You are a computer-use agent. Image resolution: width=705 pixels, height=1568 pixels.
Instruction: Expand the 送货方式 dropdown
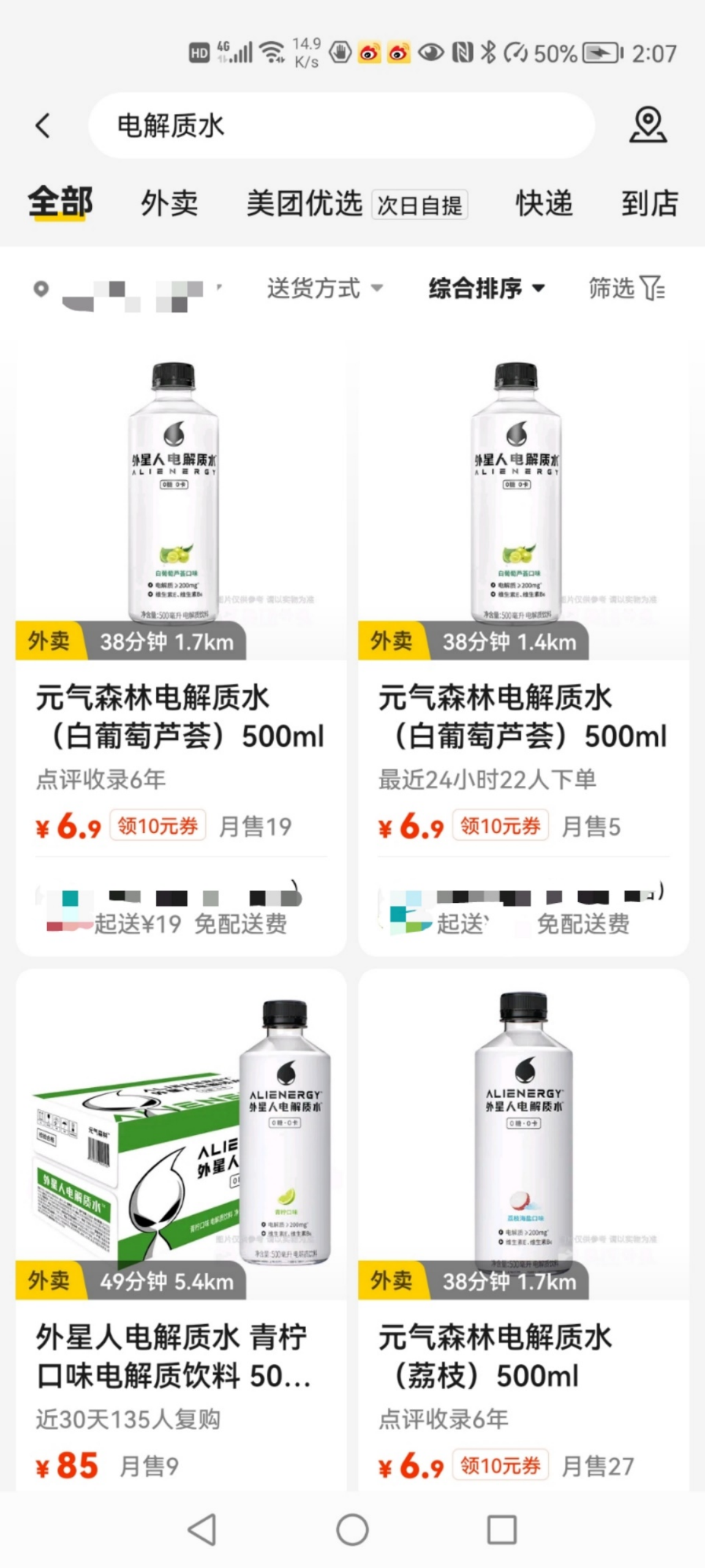tap(324, 288)
